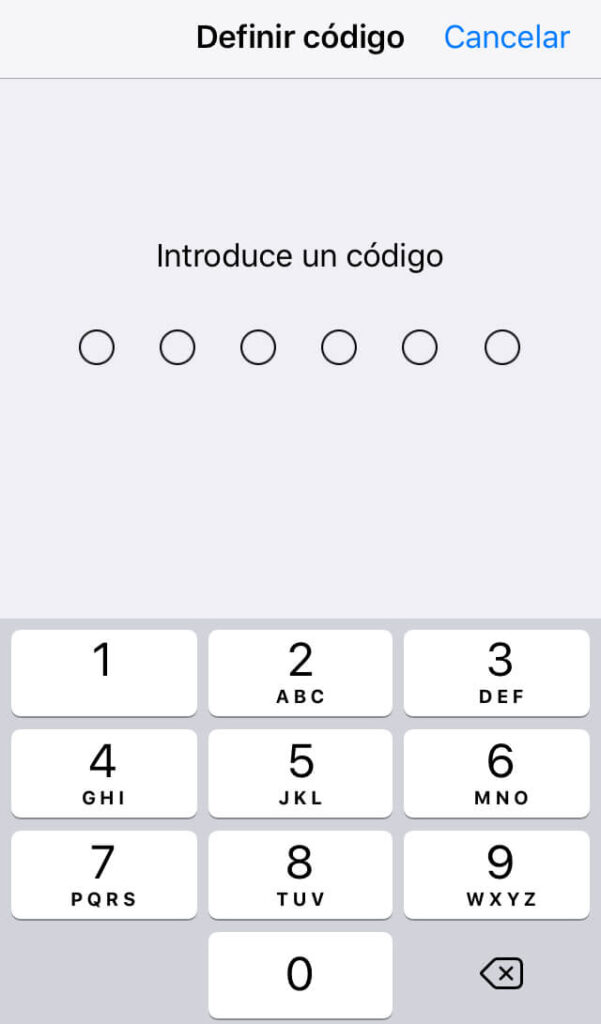This screenshot has height=1024, width=601.
Task: Select the 4 GHI key
Action: coord(103,773)
